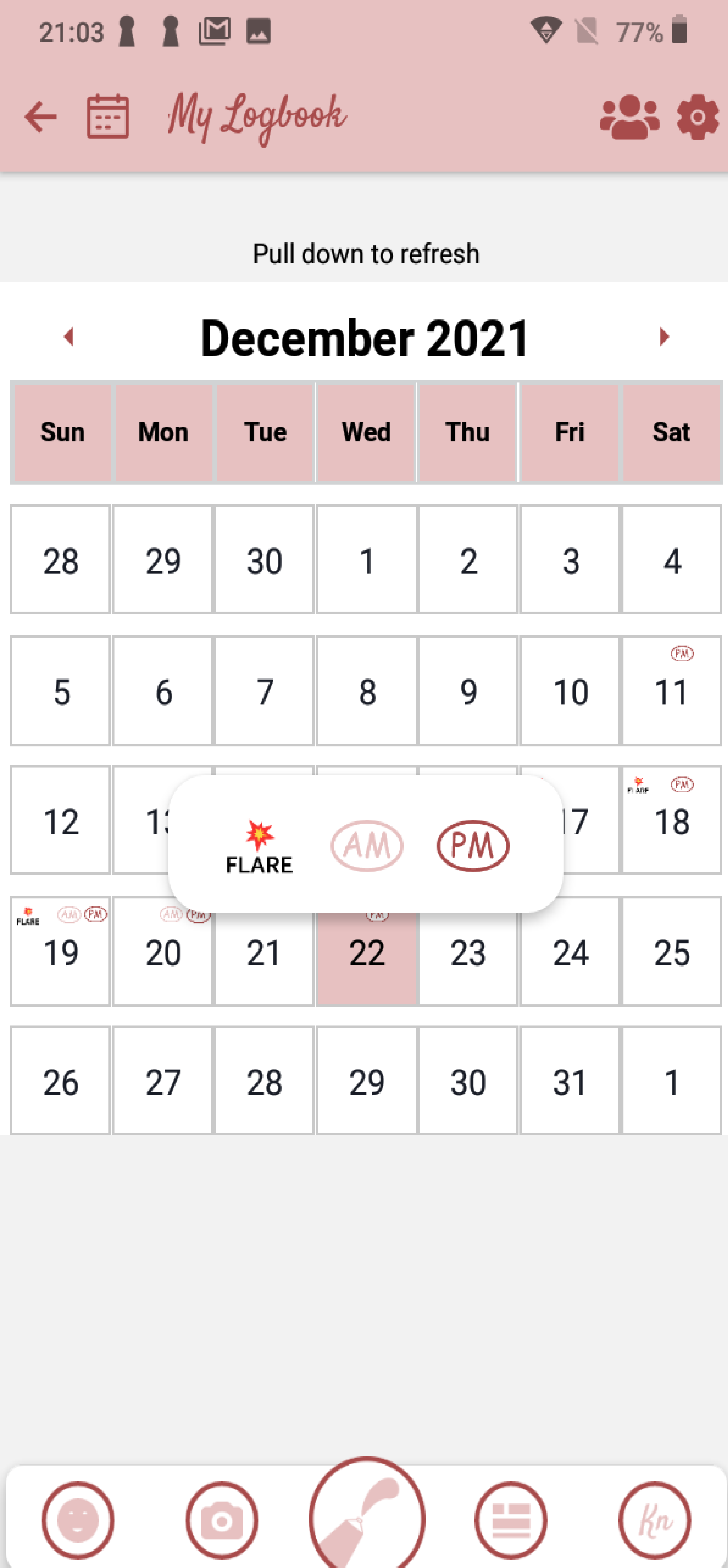Go to previous month
728x1568 pixels.
pyautogui.click(x=69, y=336)
